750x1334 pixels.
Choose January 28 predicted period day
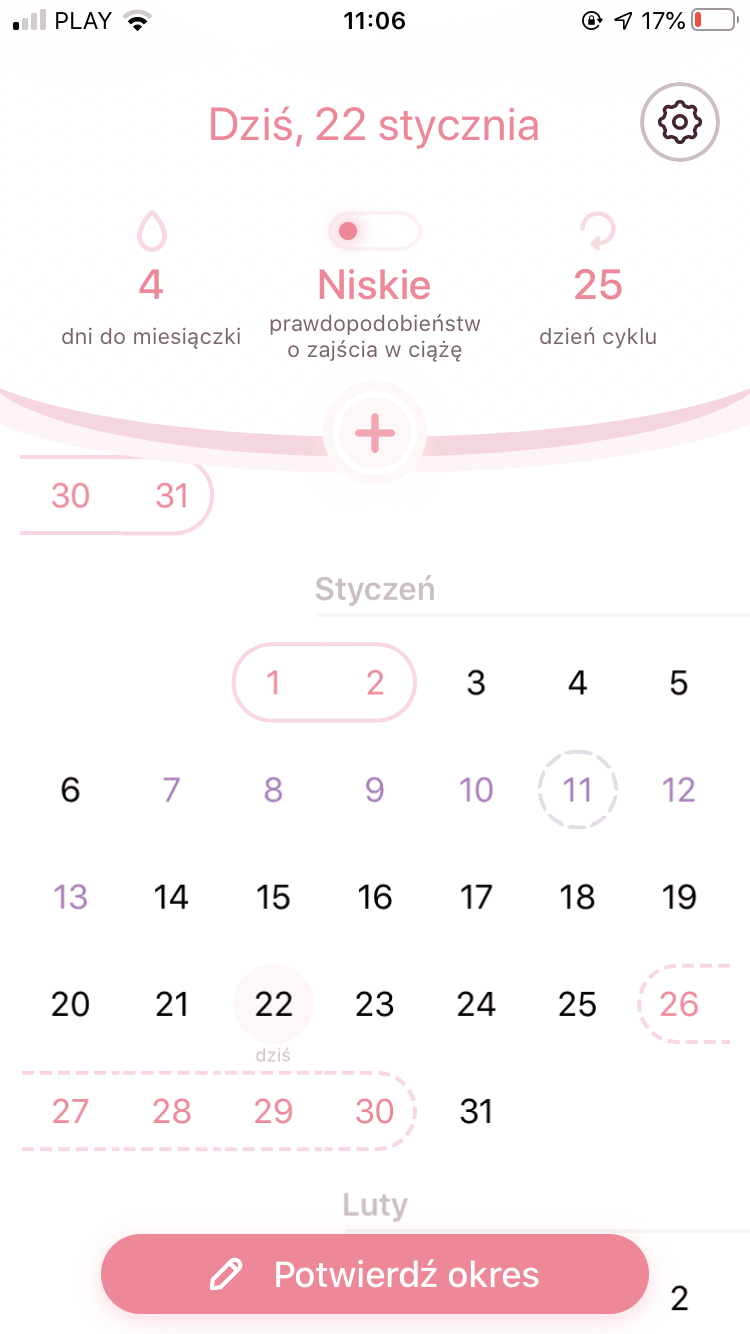171,1111
